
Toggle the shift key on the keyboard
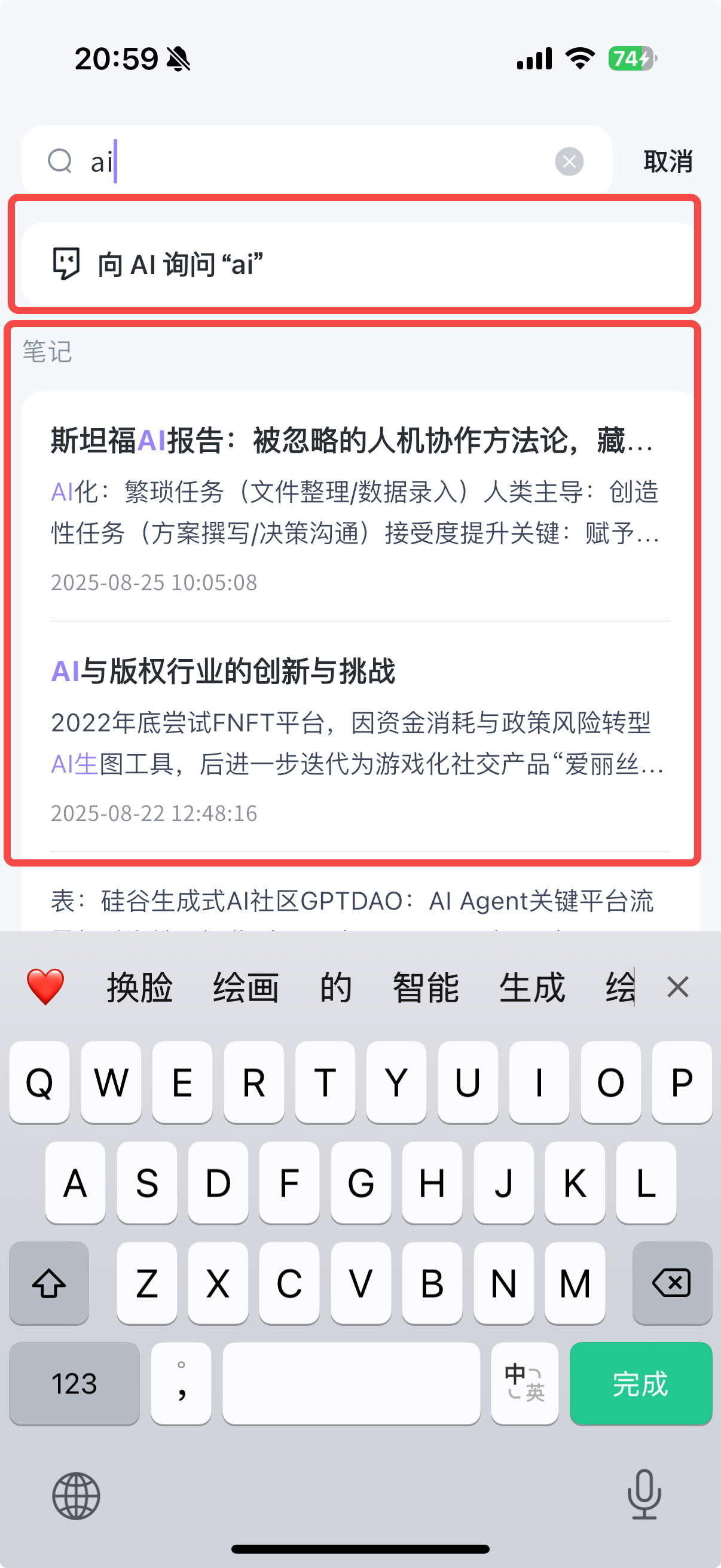[x=49, y=1283]
